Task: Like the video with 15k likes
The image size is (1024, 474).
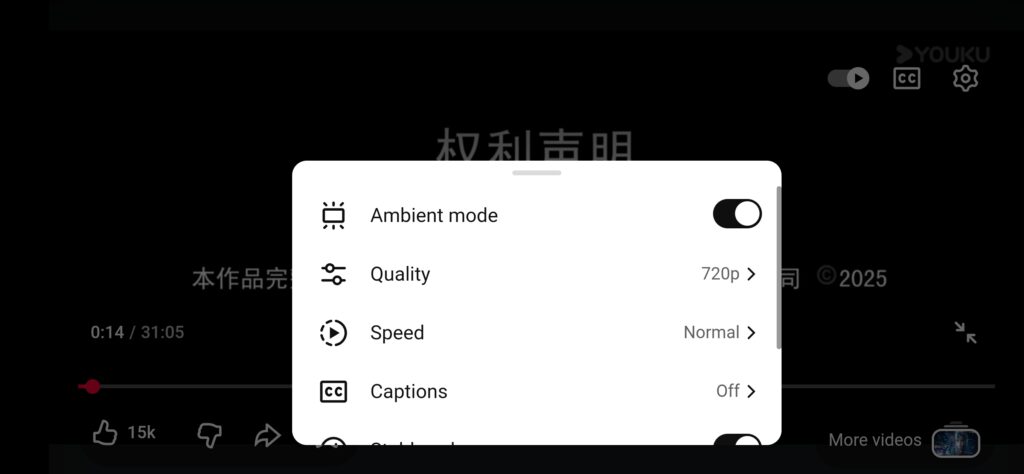Action: click(106, 433)
